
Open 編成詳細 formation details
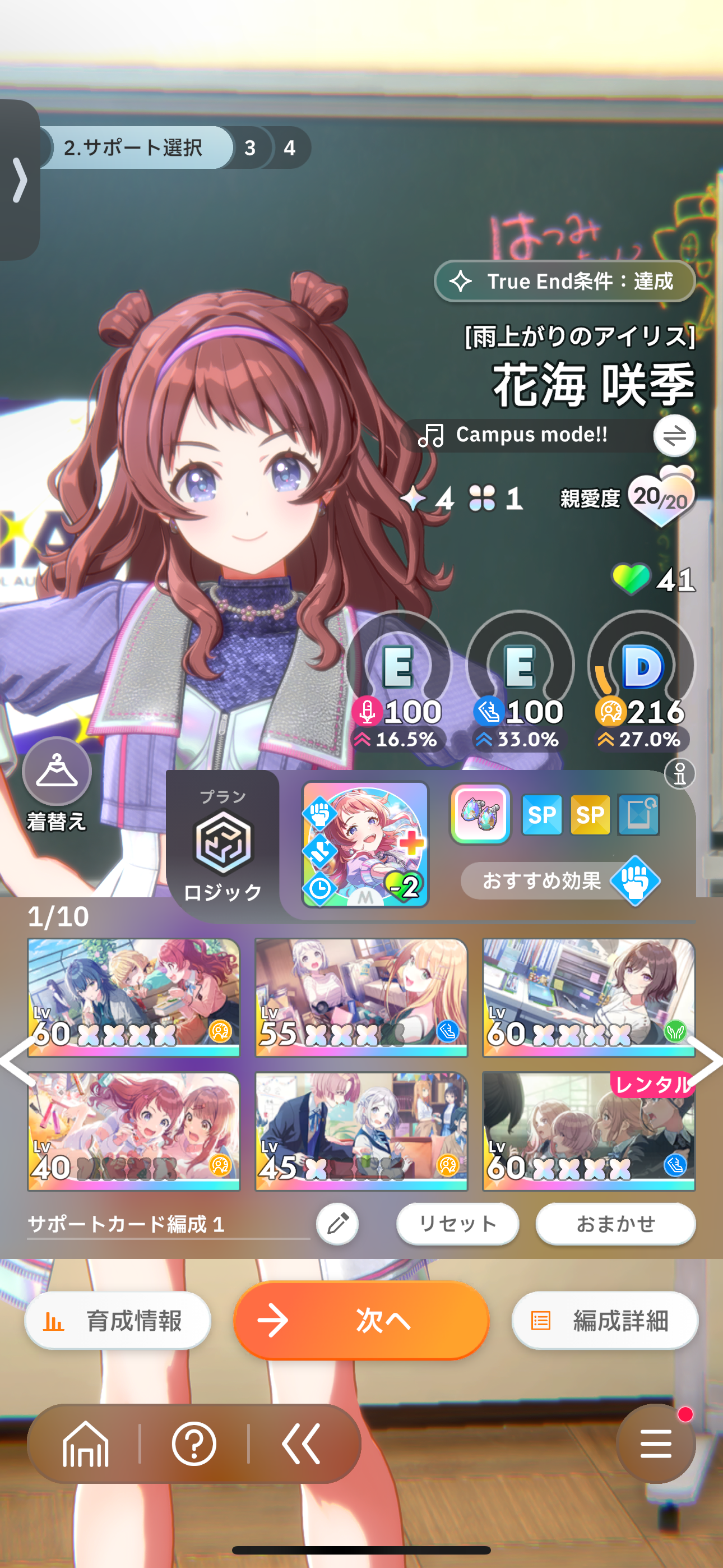[x=604, y=1320]
